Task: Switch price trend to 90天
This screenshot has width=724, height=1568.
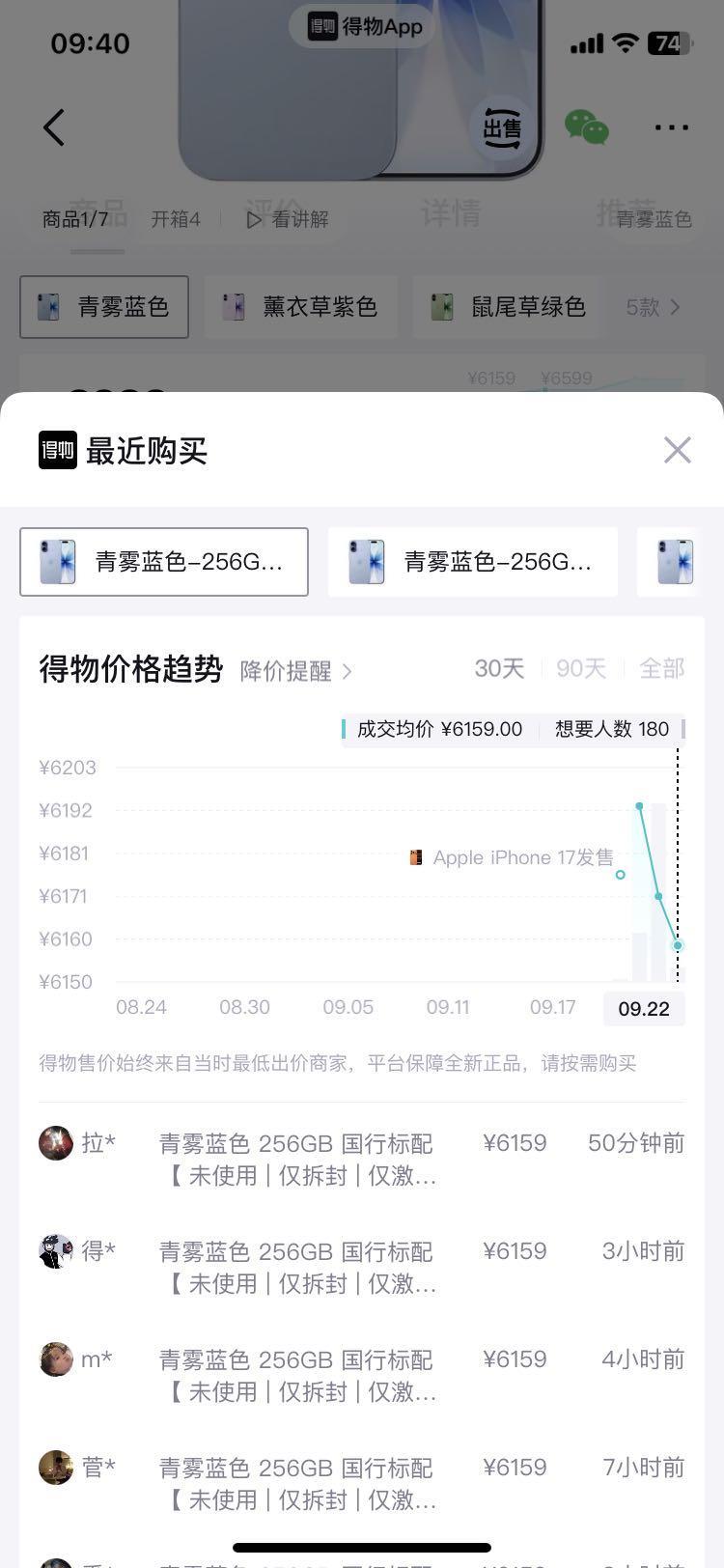Action: coord(581,668)
